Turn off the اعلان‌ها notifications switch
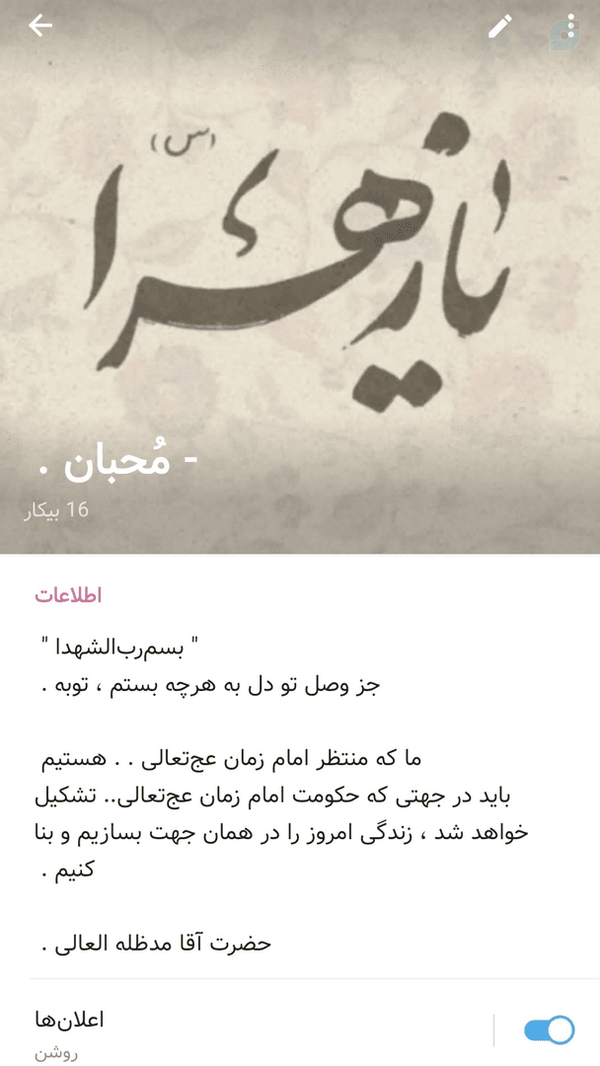The height and width of the screenshot is (1066, 600). tap(549, 1030)
